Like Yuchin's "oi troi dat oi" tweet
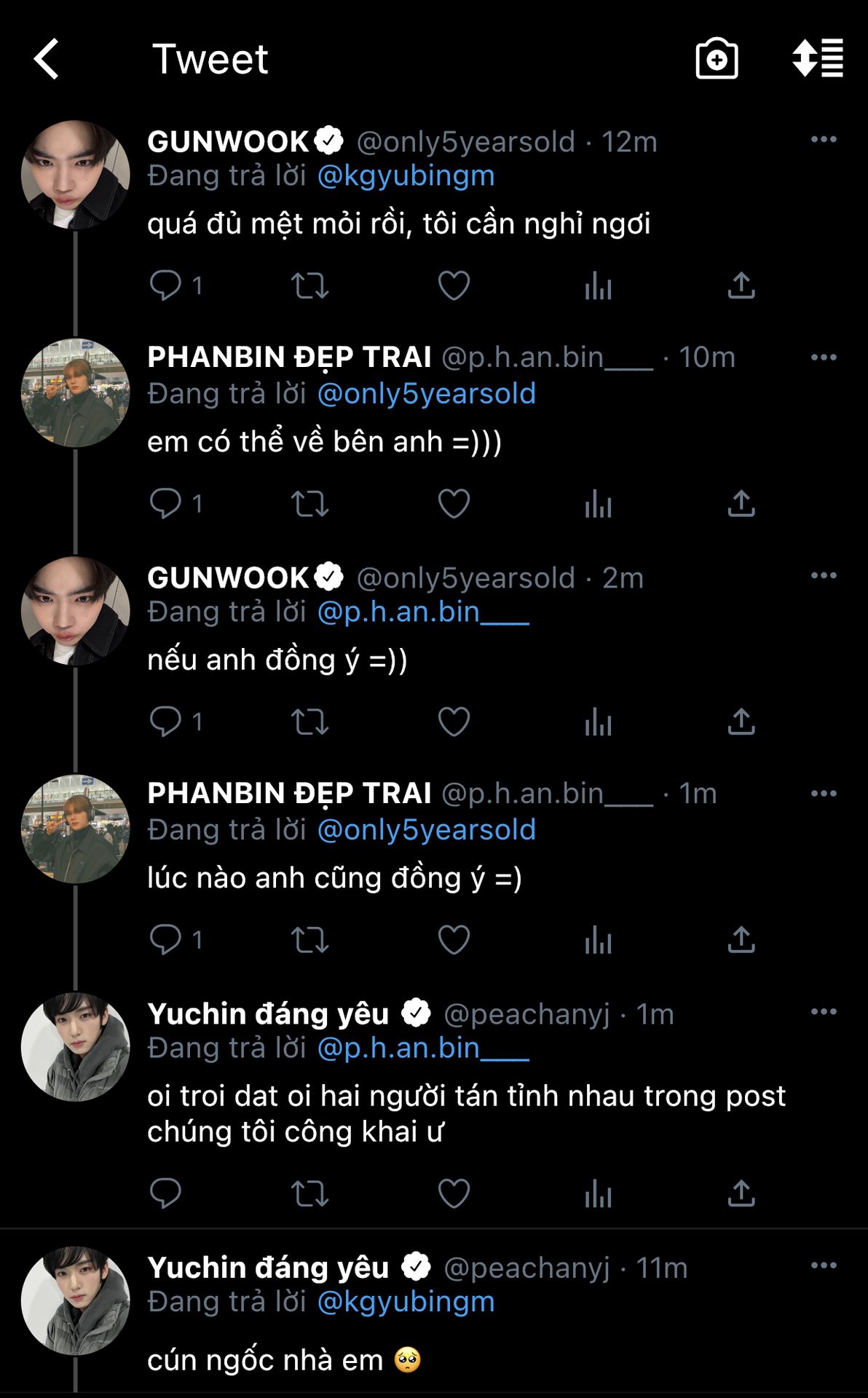 (454, 1193)
